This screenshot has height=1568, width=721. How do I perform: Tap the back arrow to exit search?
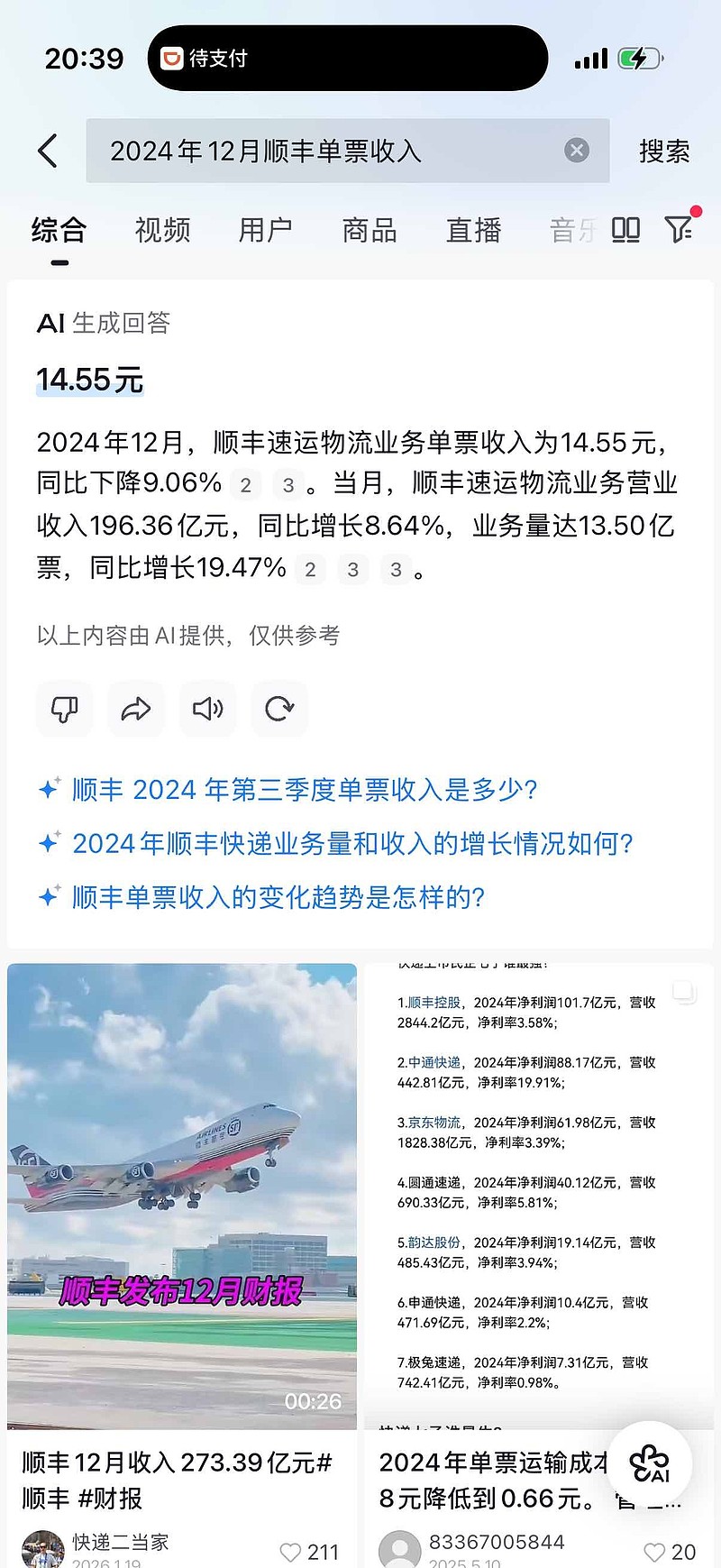(48, 151)
